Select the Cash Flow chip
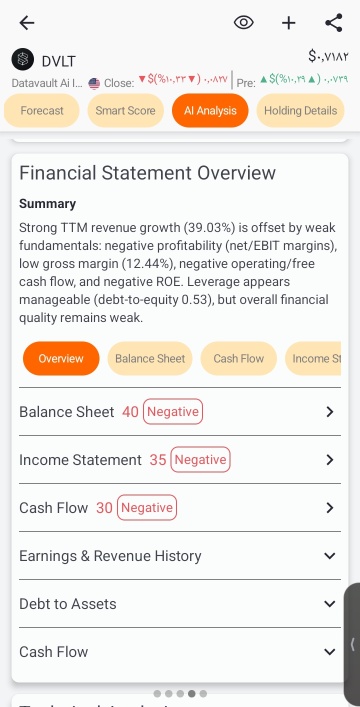 click(239, 358)
